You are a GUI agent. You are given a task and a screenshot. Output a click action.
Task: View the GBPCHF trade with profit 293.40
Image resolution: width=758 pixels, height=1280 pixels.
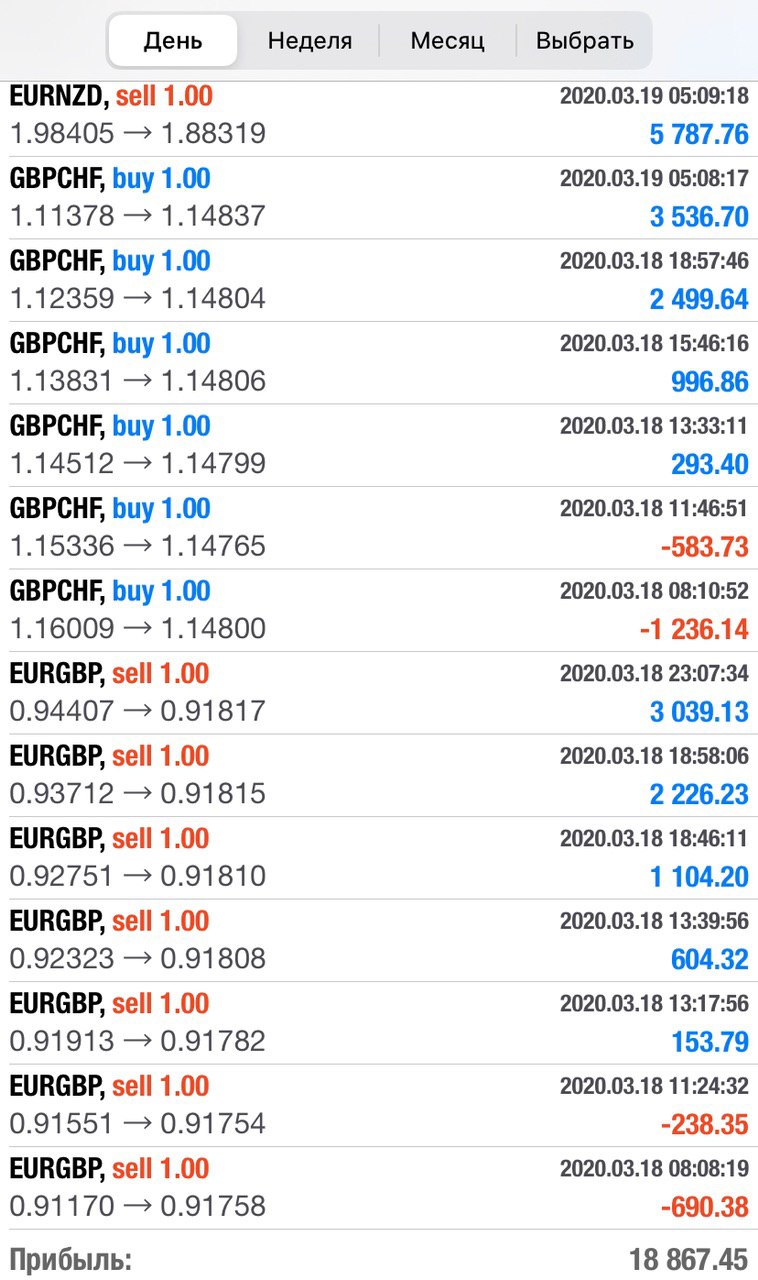[x=379, y=445]
